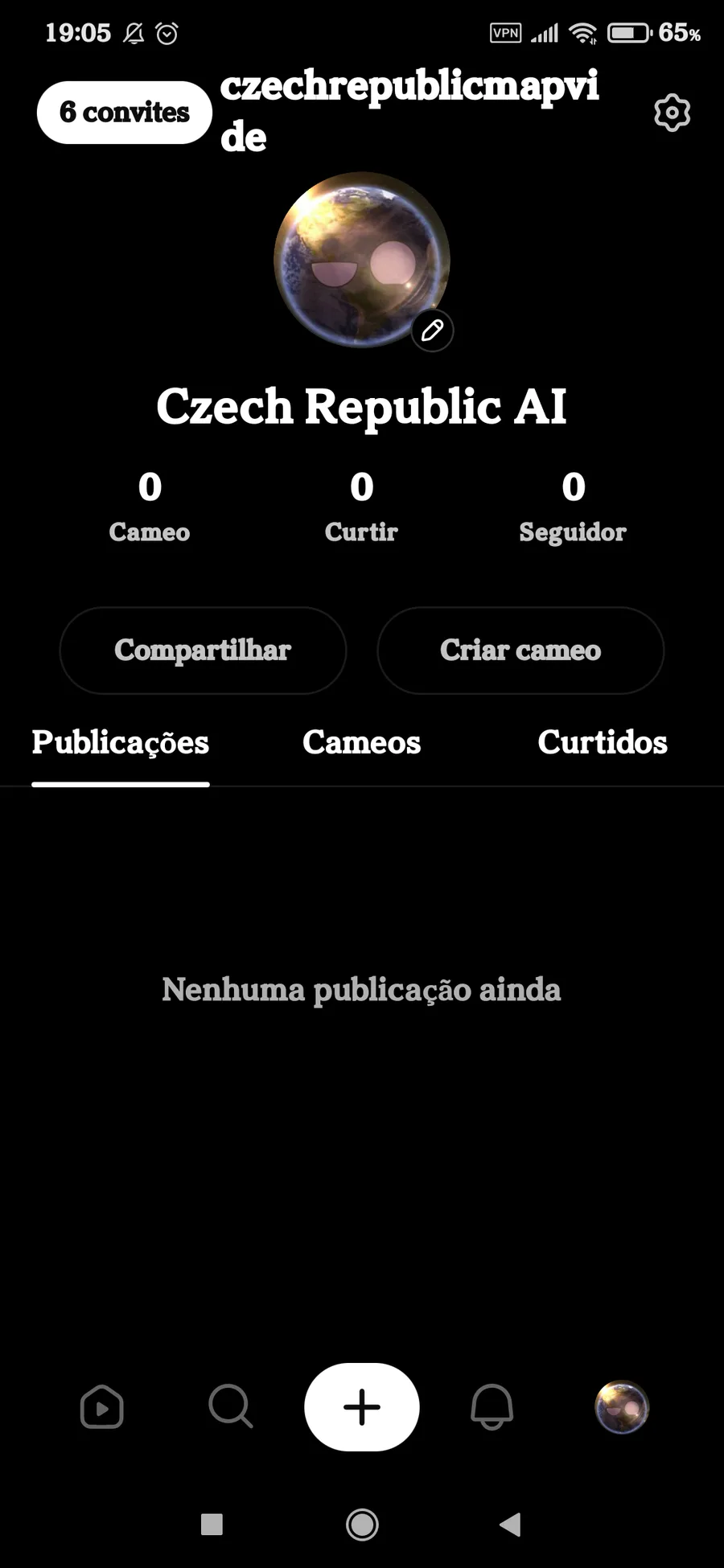The image size is (724, 1568).
Task: Switch to the Cameos tab
Action: click(x=361, y=742)
